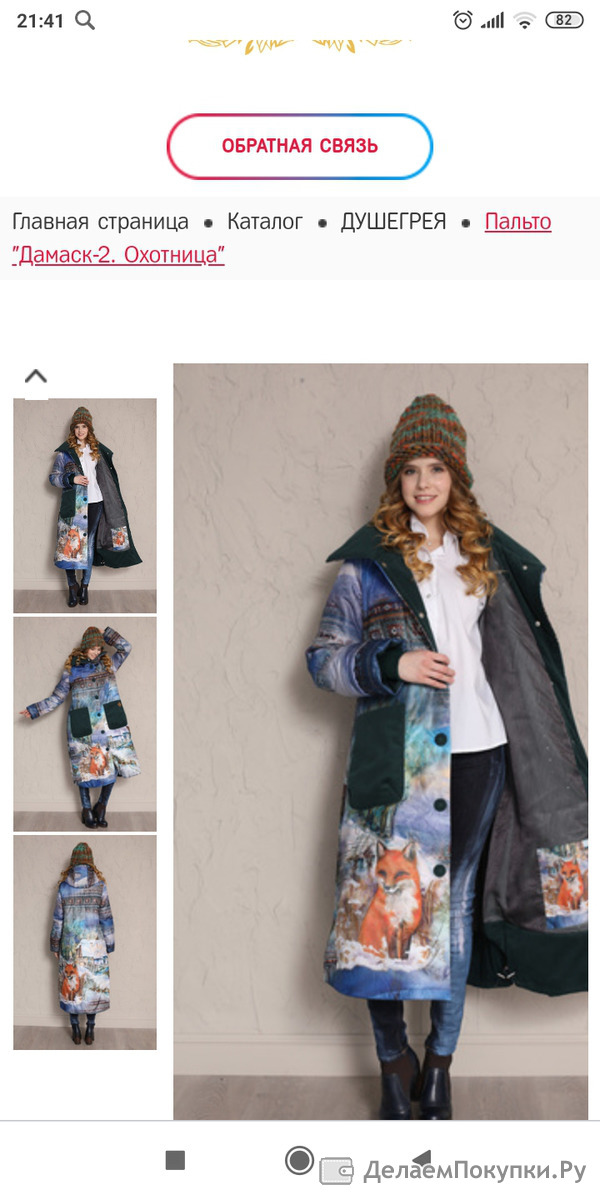Tap the up arrow above thumbnails

[x=36, y=377]
